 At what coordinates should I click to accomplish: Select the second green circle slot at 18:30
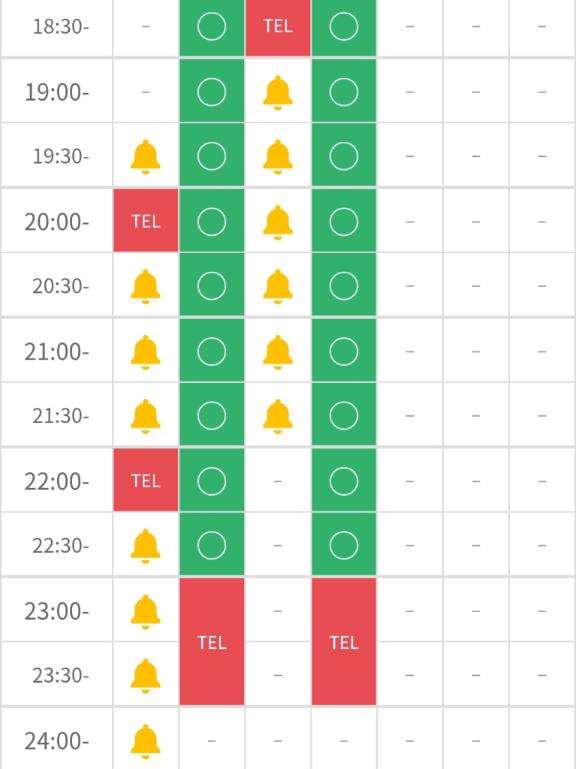click(x=343, y=27)
